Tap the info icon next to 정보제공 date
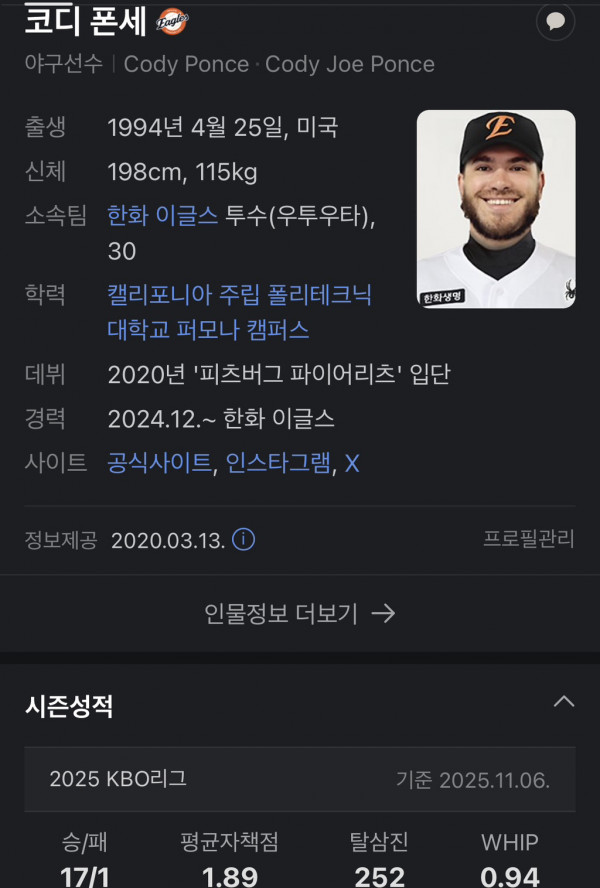Image resolution: width=600 pixels, height=888 pixels. tap(243, 540)
